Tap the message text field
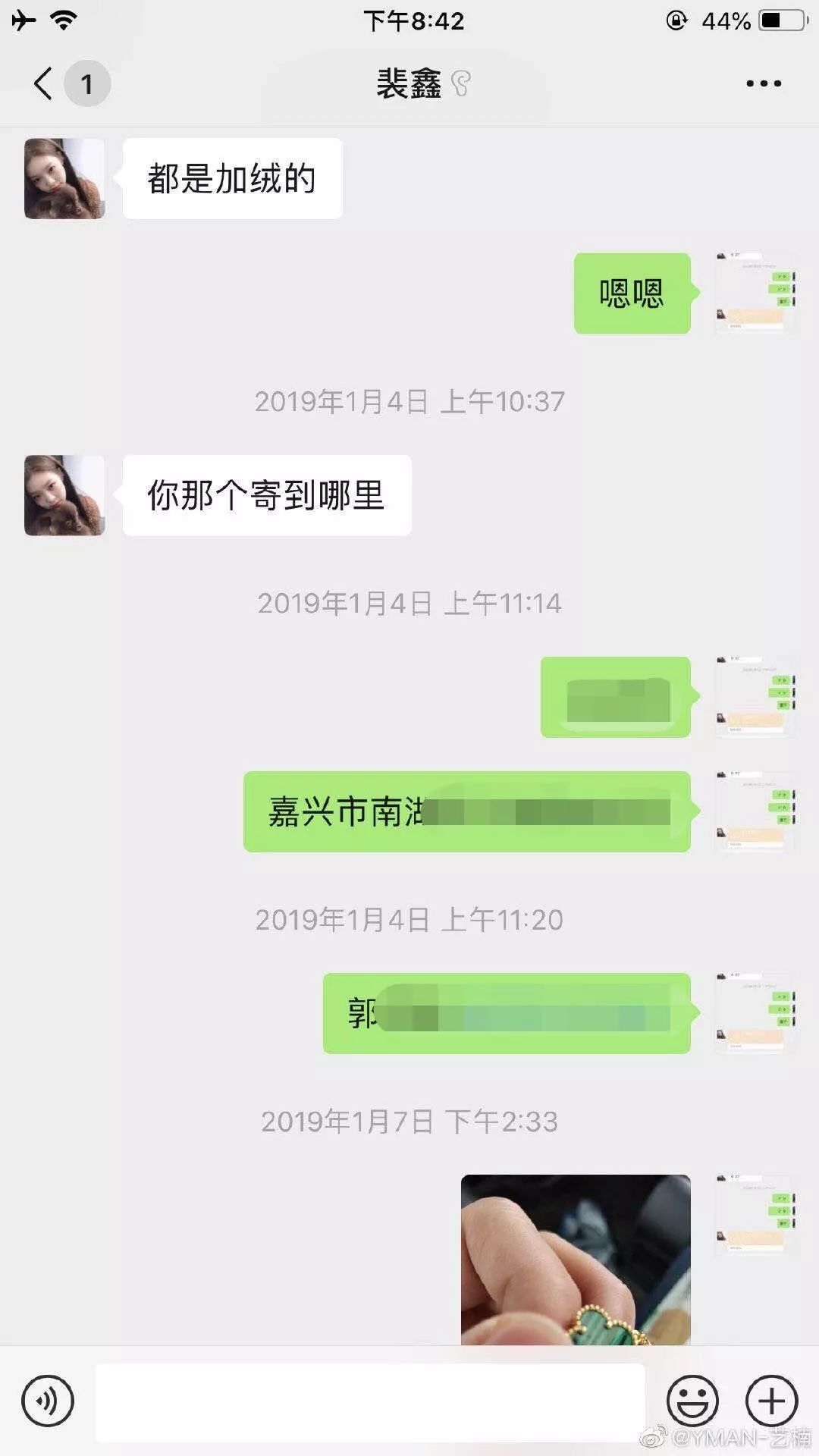The height and width of the screenshot is (1456, 819). point(370,1401)
